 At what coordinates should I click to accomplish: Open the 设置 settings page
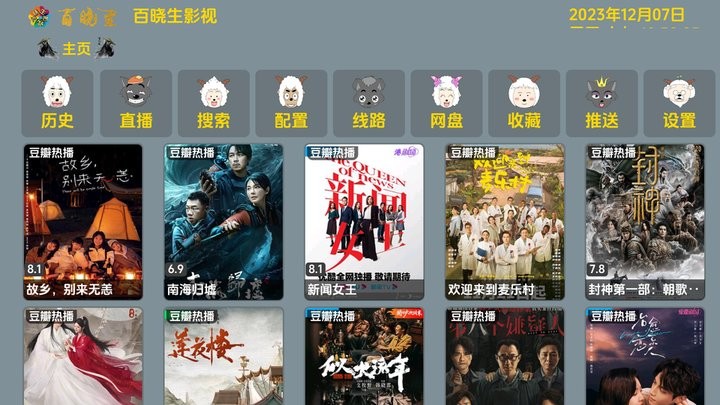click(679, 103)
